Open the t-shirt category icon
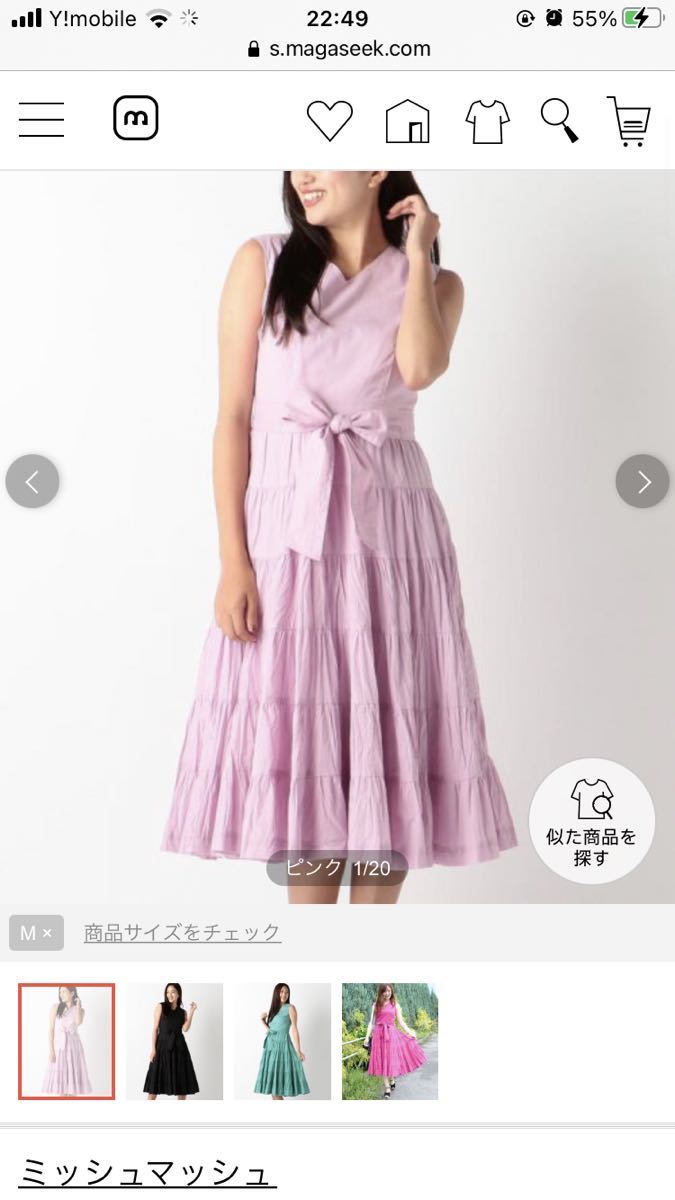675x1200 pixels. coord(487,122)
